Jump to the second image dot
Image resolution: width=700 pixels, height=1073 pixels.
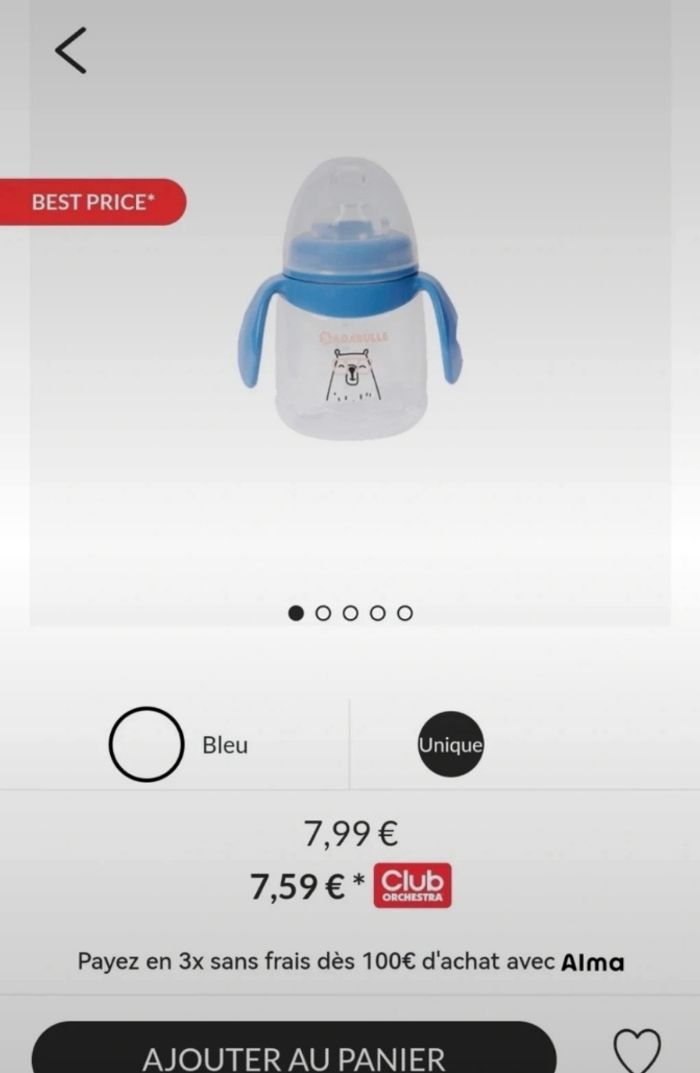pos(323,613)
